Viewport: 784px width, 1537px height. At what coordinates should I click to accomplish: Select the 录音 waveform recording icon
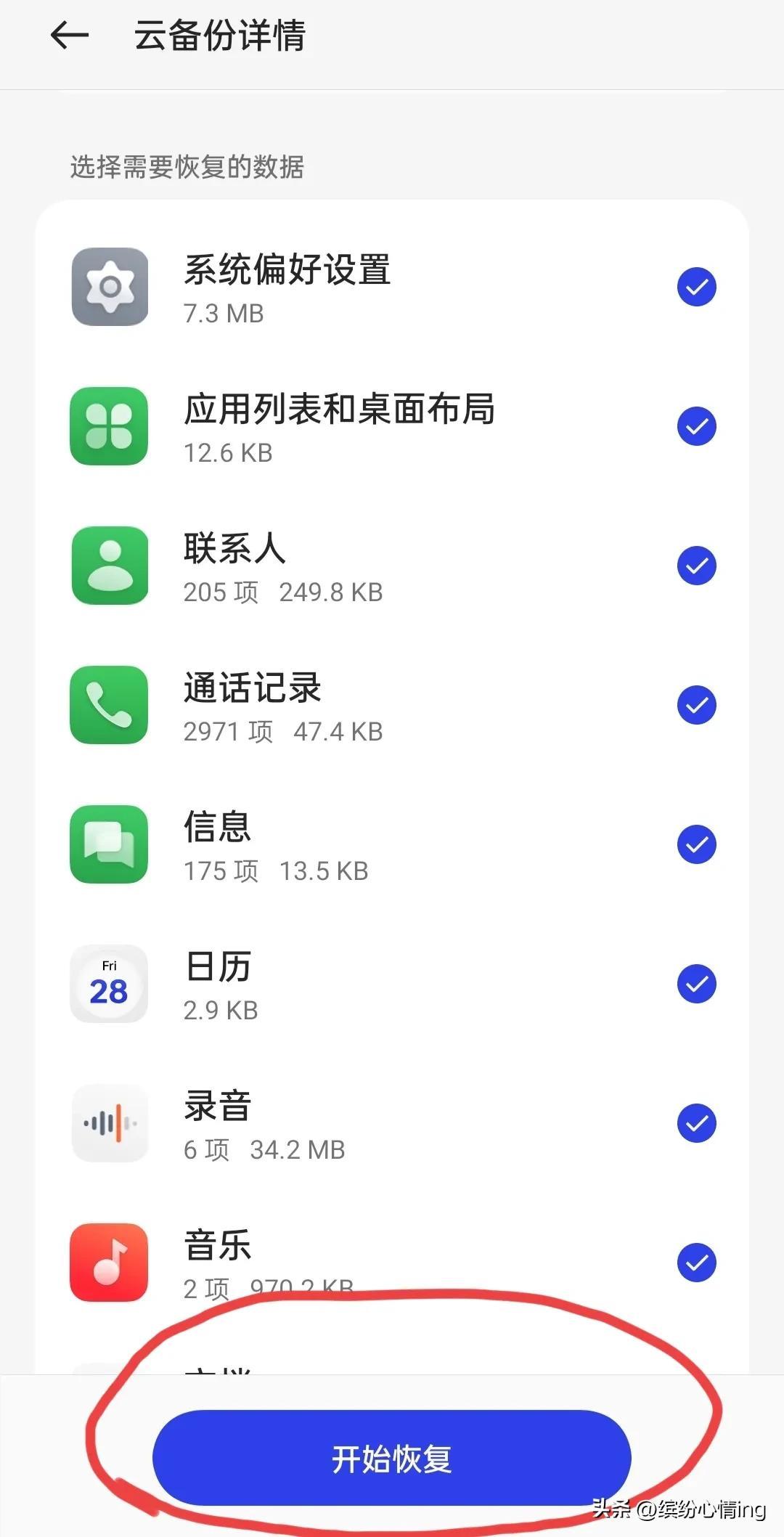[x=109, y=1123]
